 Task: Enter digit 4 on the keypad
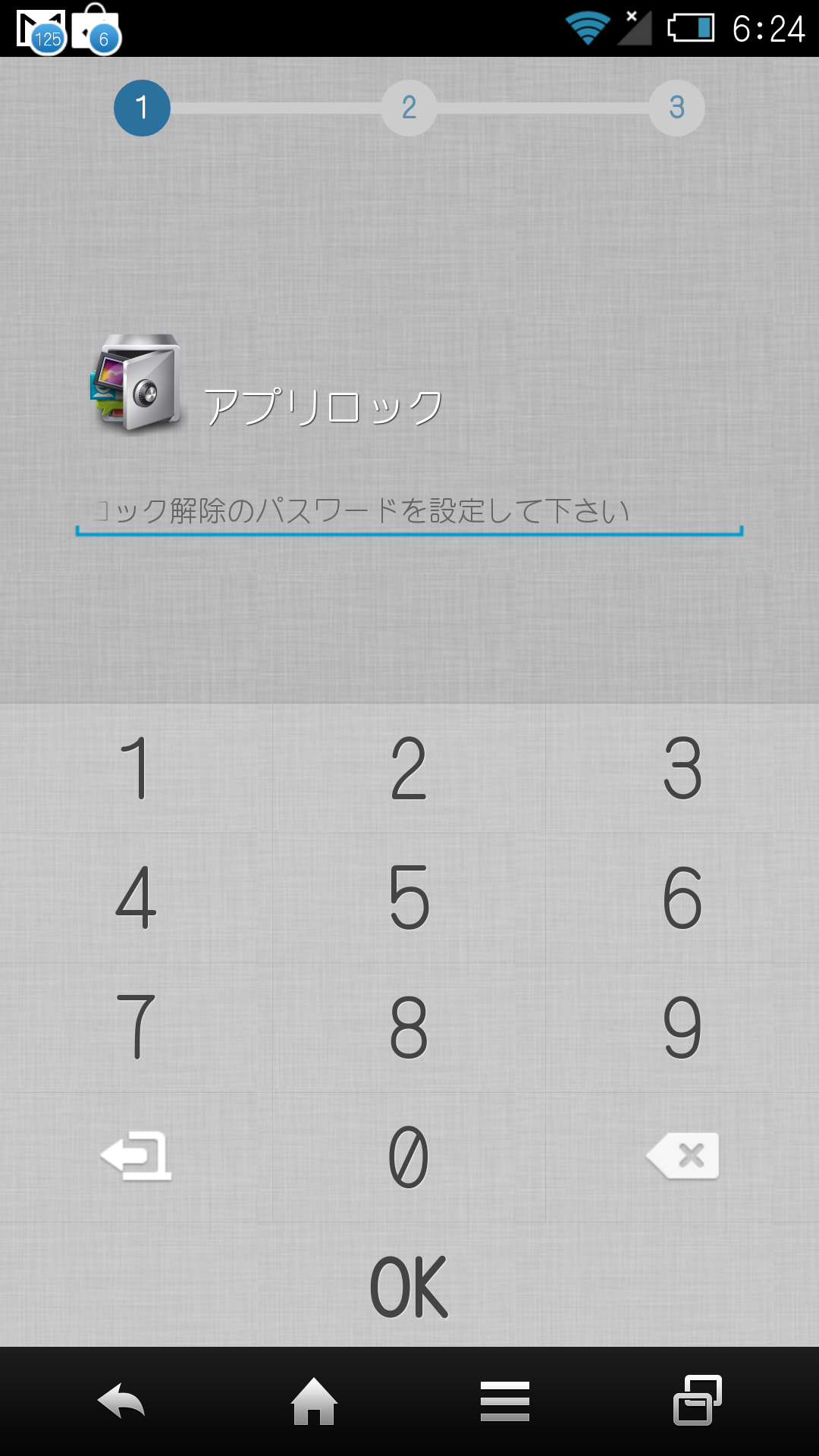coord(136,898)
